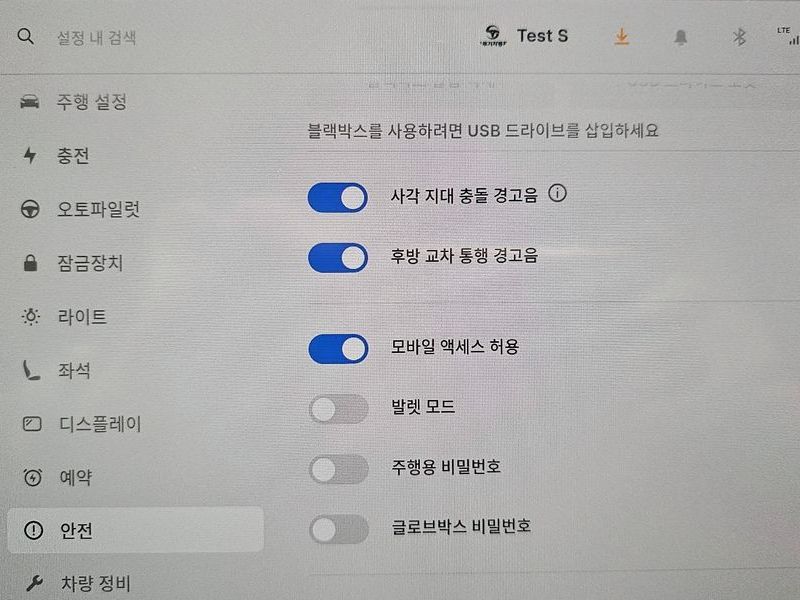
Task: Show info for 사각 지대 충돌 경고음
Action: (x=558, y=194)
